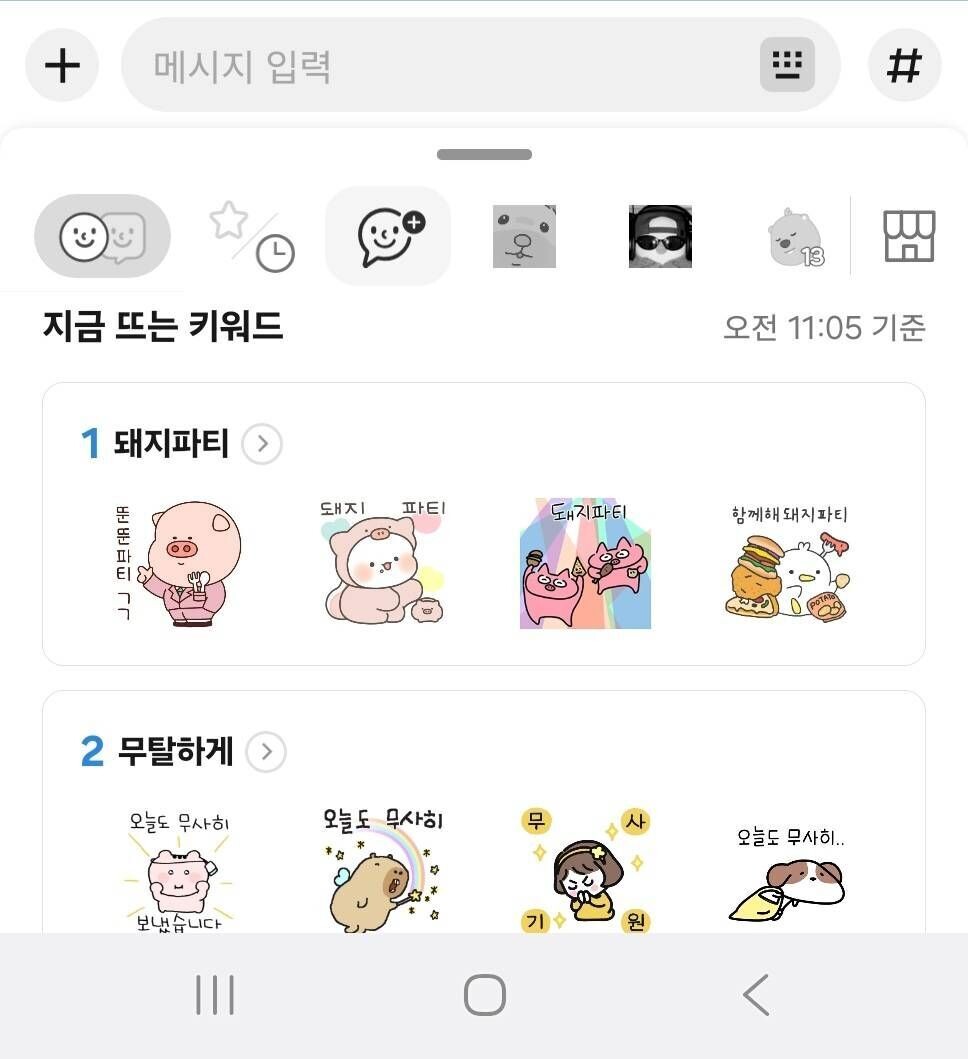Open the emoticon attachment plus menu

[62, 65]
